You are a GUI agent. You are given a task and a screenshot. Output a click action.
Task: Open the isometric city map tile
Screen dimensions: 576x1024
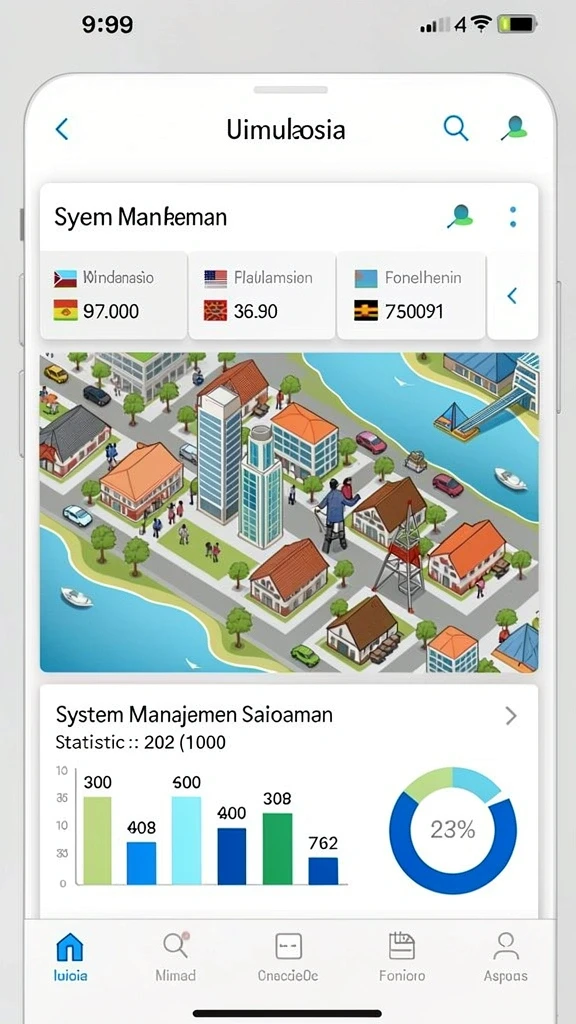coord(289,513)
